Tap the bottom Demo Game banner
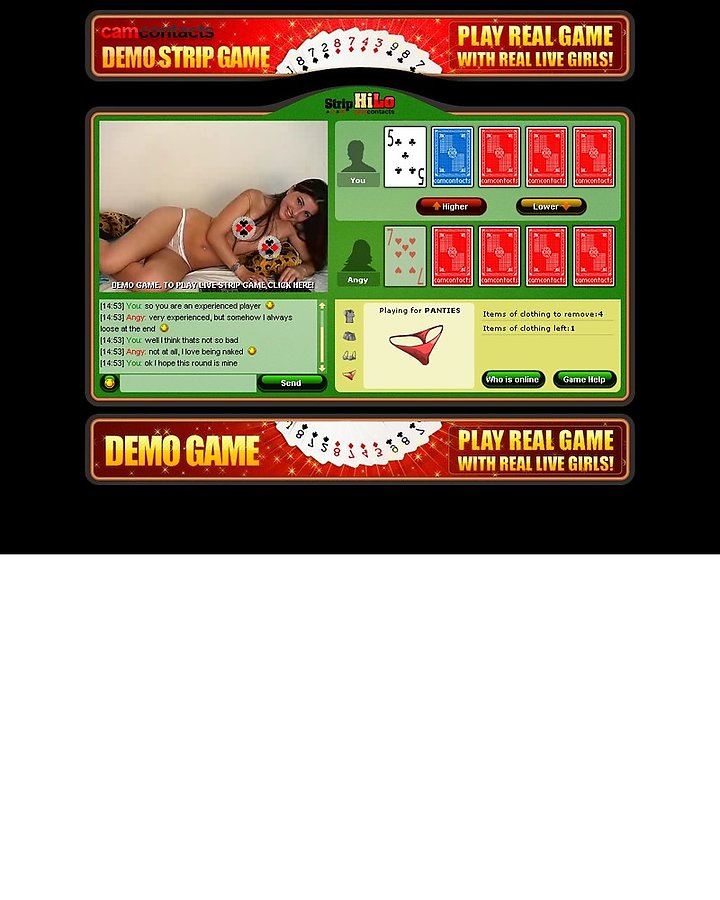This screenshot has height=900, width=720. [x=182, y=451]
